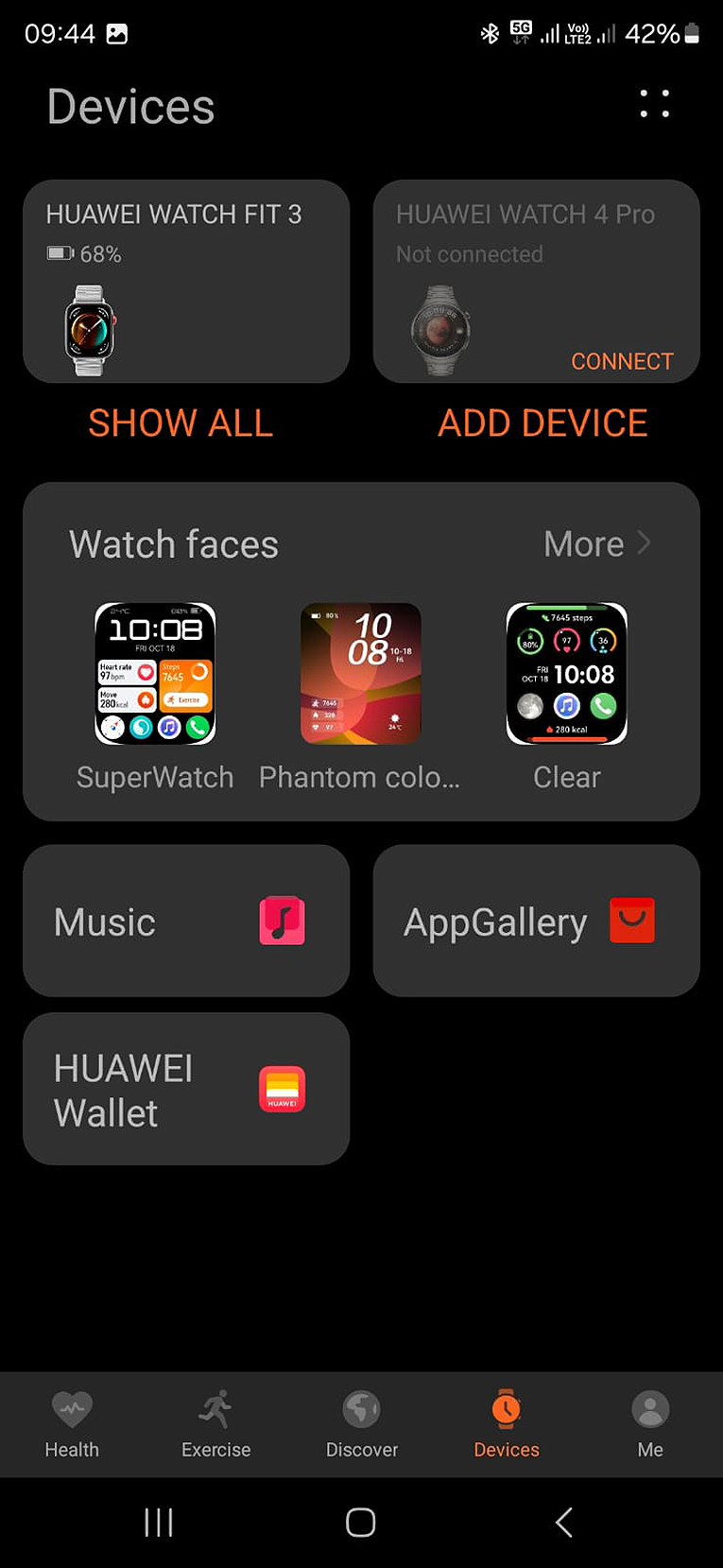This screenshot has width=723, height=1568.
Task: Go back using system back button
Action: pos(564,1522)
